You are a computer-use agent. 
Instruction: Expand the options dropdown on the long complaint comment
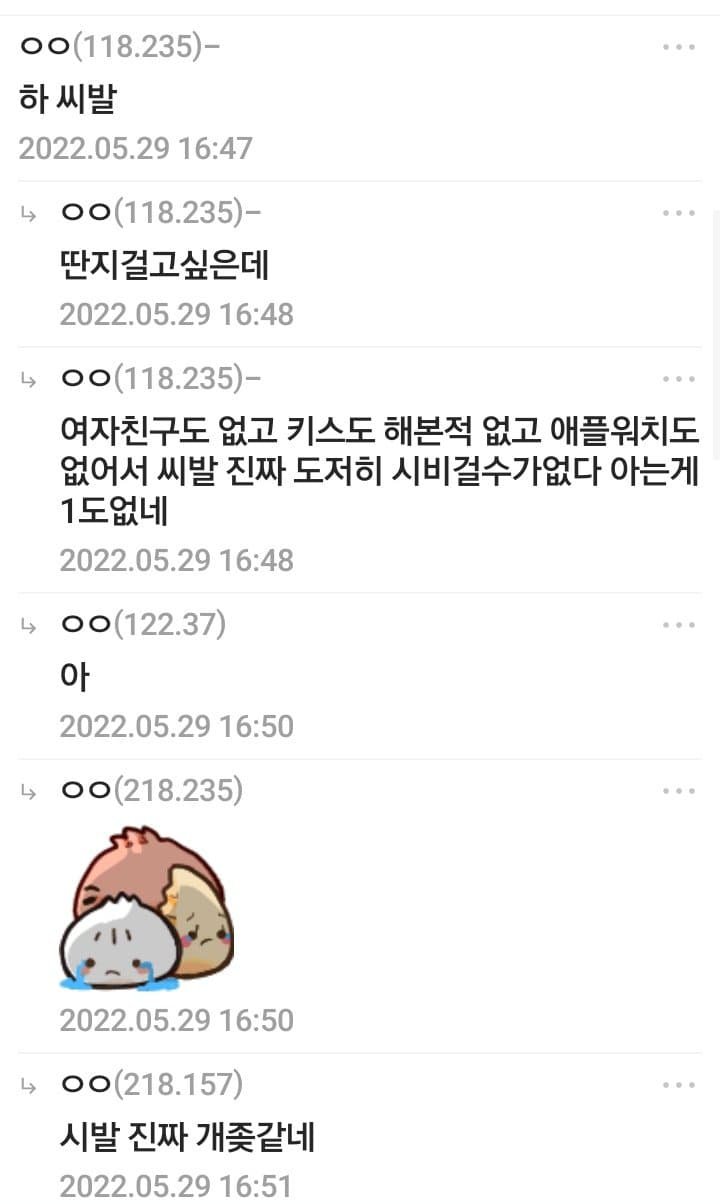pyautogui.click(x=681, y=378)
